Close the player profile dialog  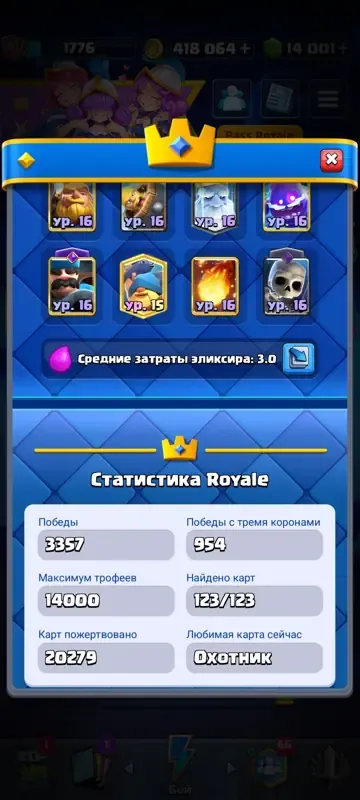click(x=331, y=160)
